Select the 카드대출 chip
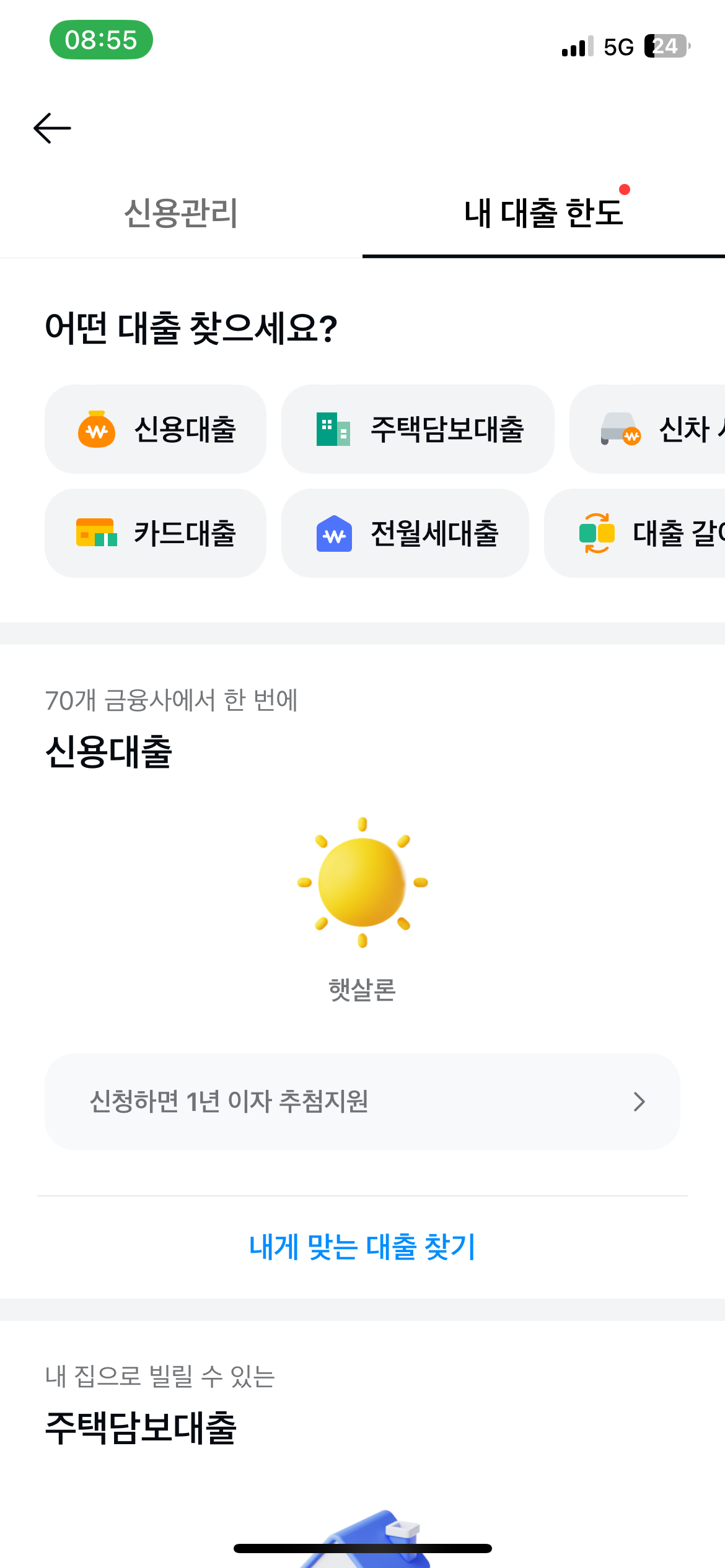 [x=155, y=533]
